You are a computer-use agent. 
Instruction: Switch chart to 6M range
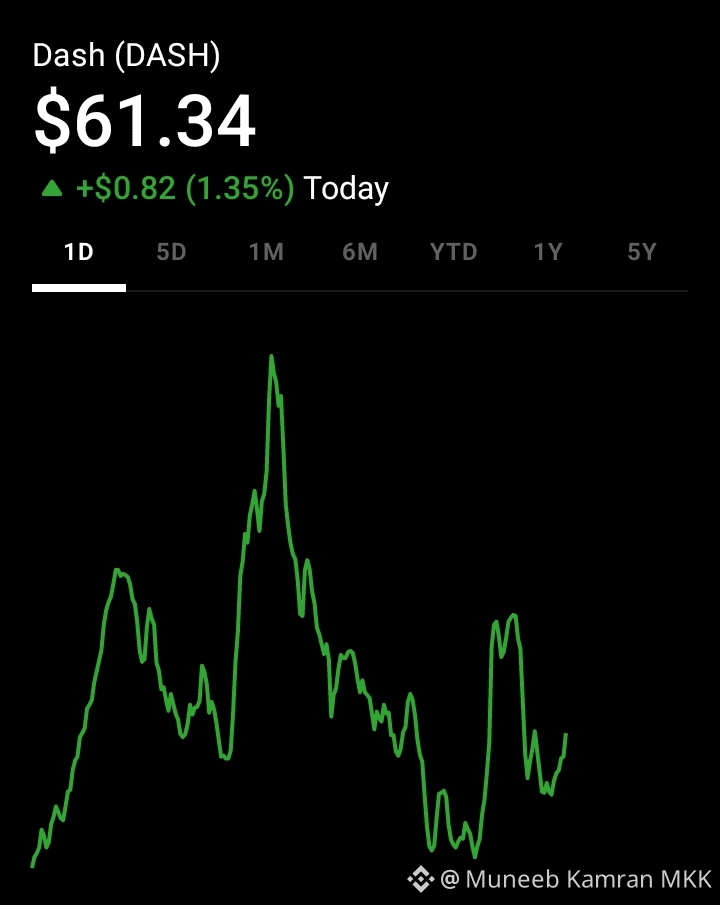coord(360,252)
